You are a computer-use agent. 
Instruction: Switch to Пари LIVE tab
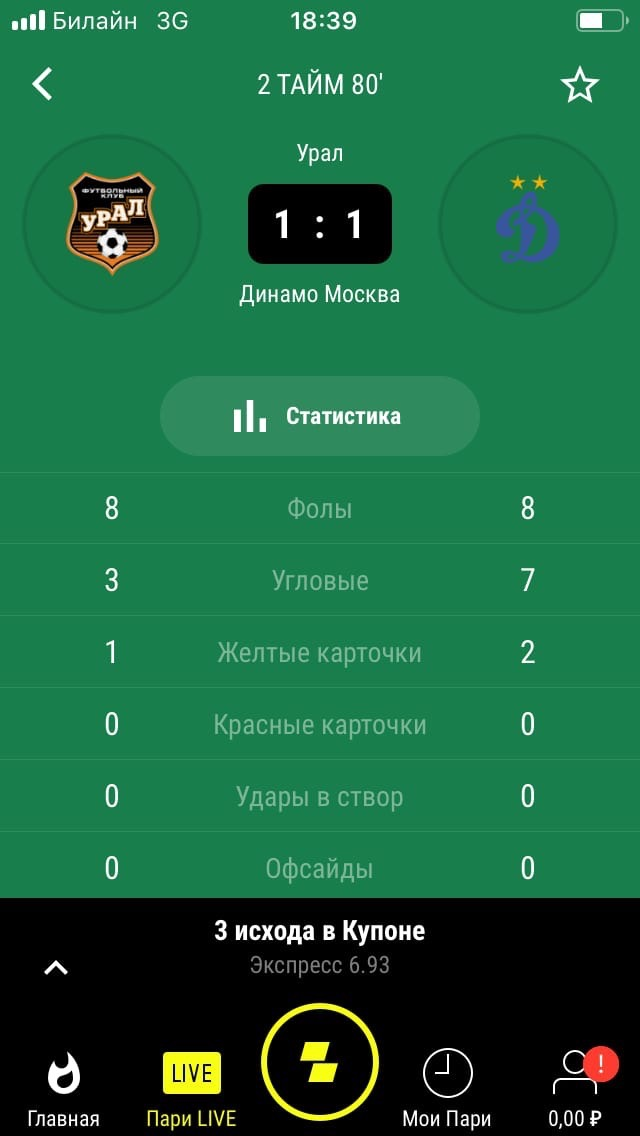pos(191,1089)
